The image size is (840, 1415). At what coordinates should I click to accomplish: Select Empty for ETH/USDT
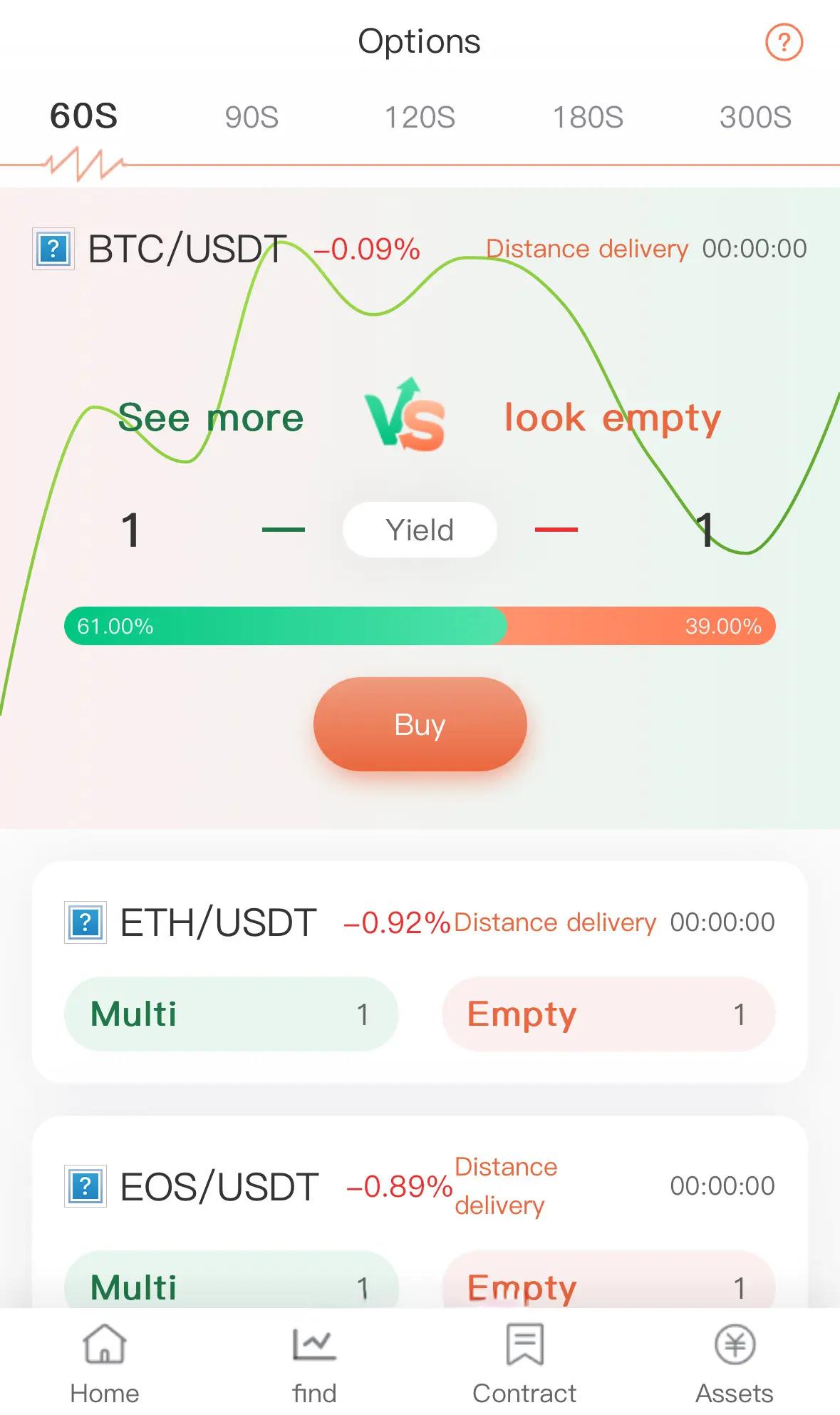608,1014
